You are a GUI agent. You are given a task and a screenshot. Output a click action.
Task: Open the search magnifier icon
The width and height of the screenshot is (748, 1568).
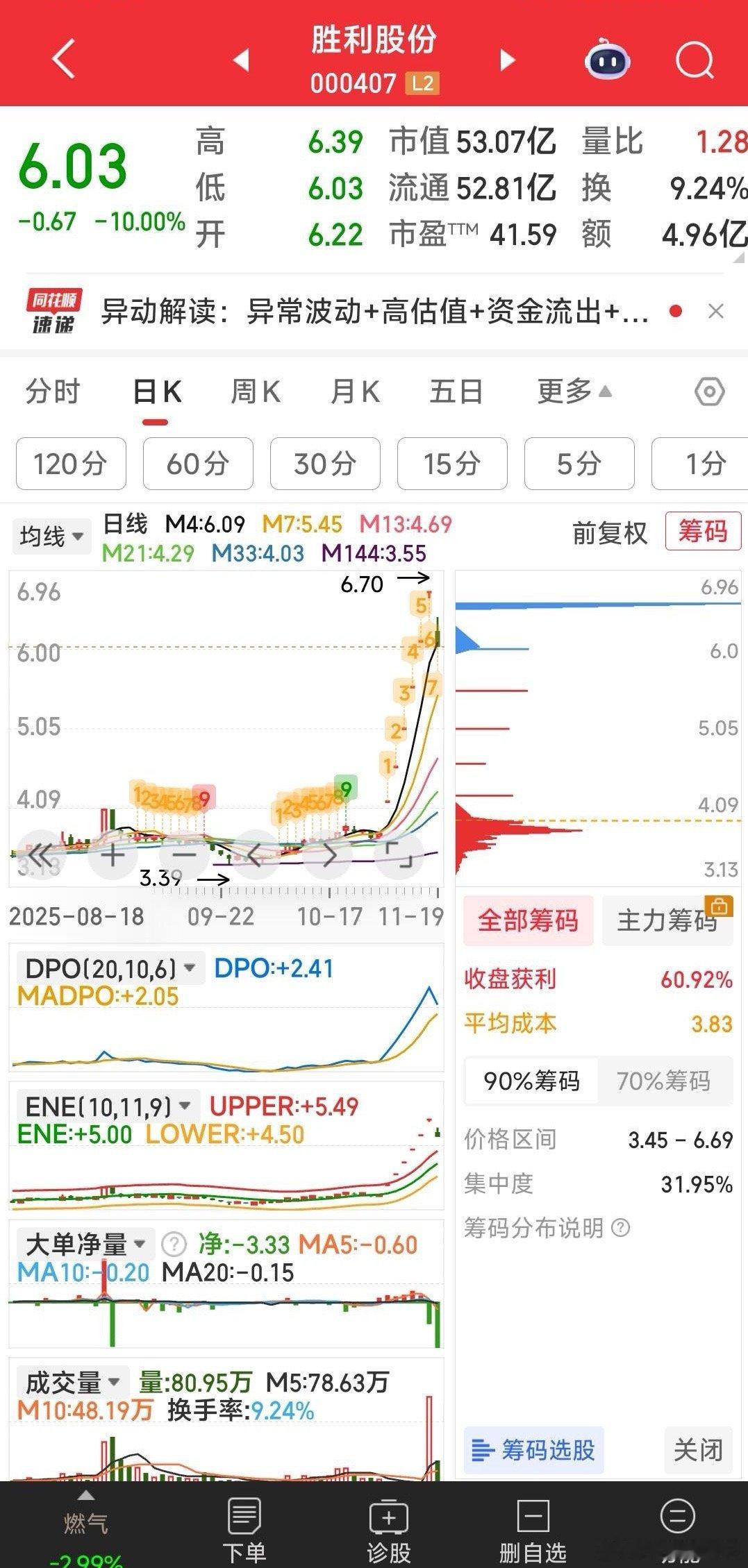click(x=694, y=61)
